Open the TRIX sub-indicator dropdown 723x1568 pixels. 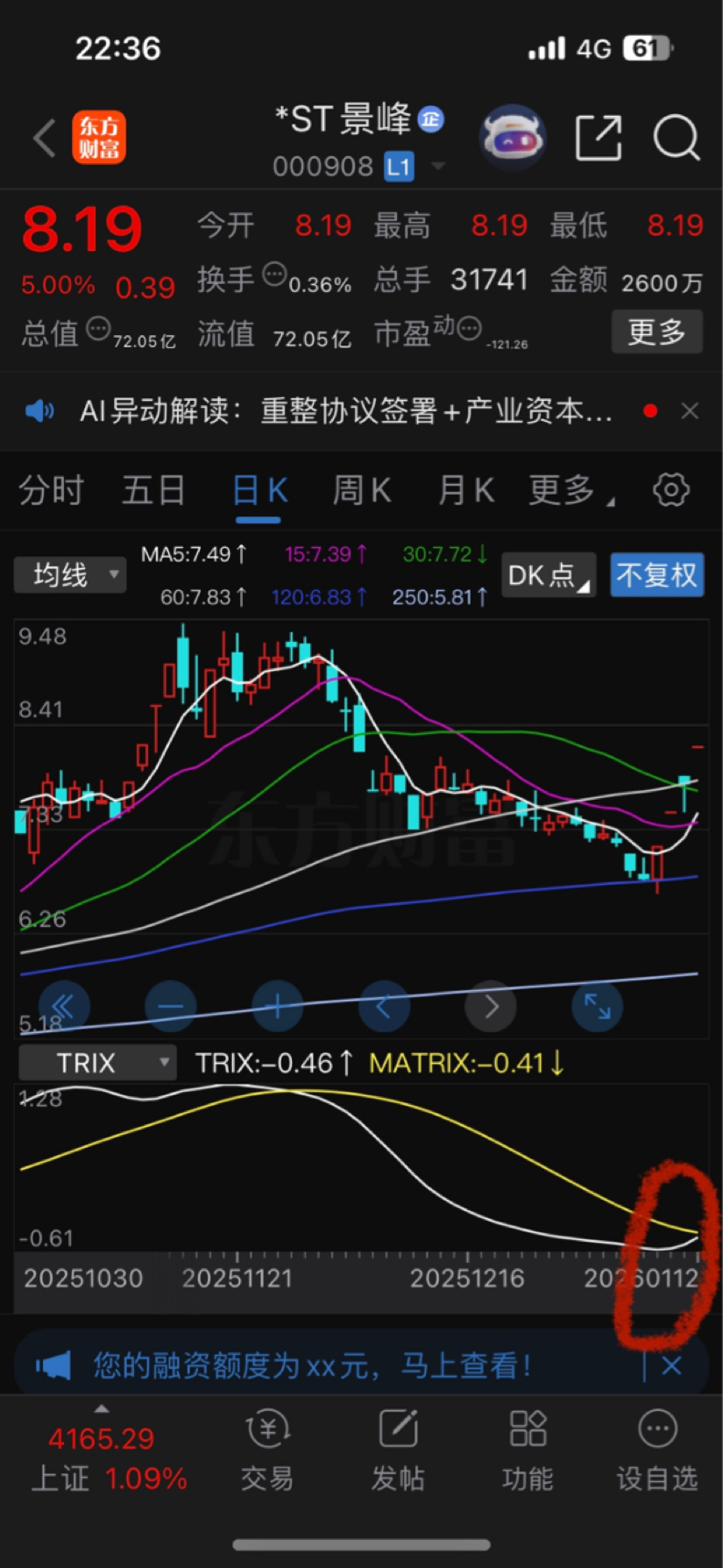tap(97, 1063)
